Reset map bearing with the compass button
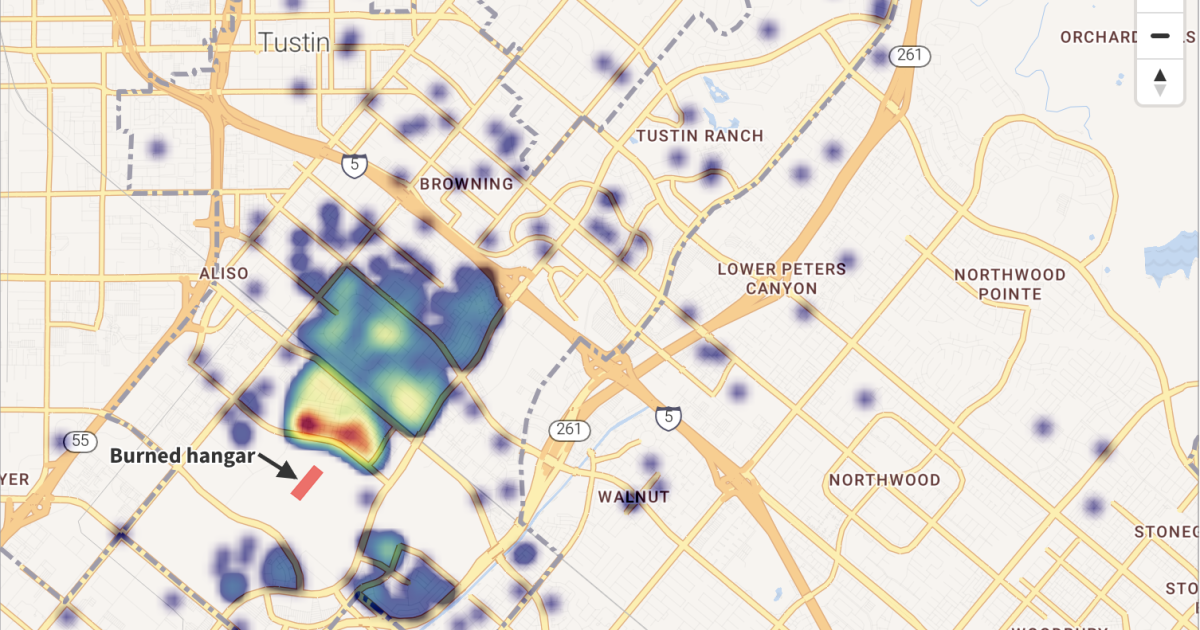 [x=1160, y=82]
